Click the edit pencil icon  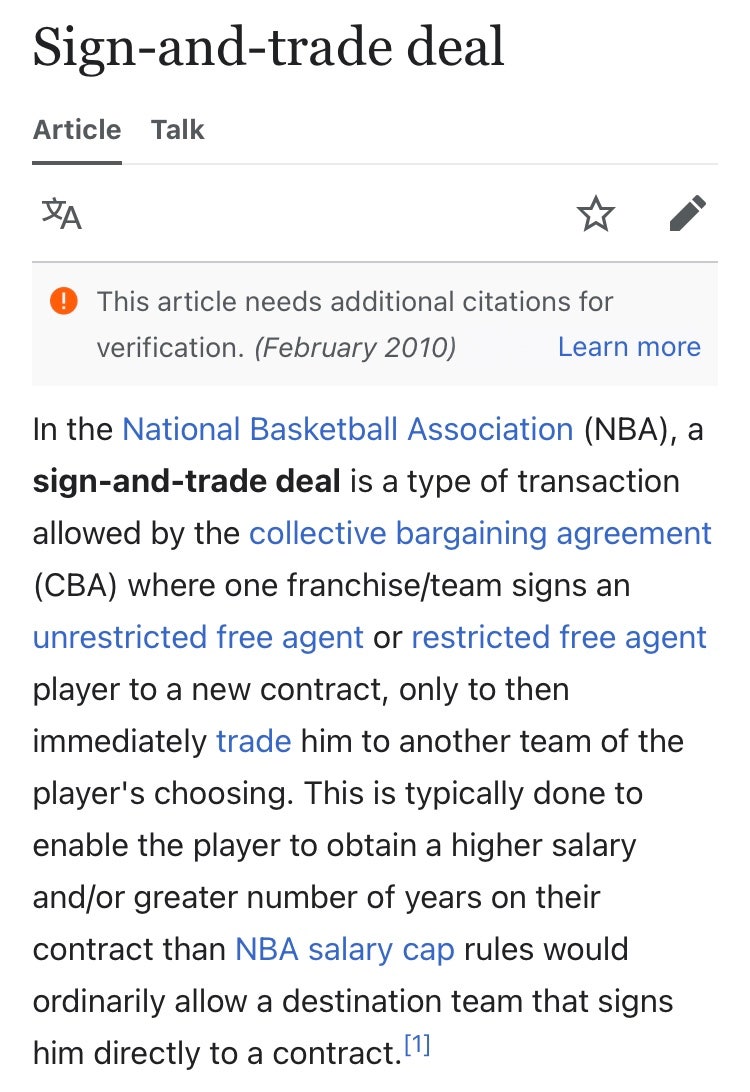point(689,214)
